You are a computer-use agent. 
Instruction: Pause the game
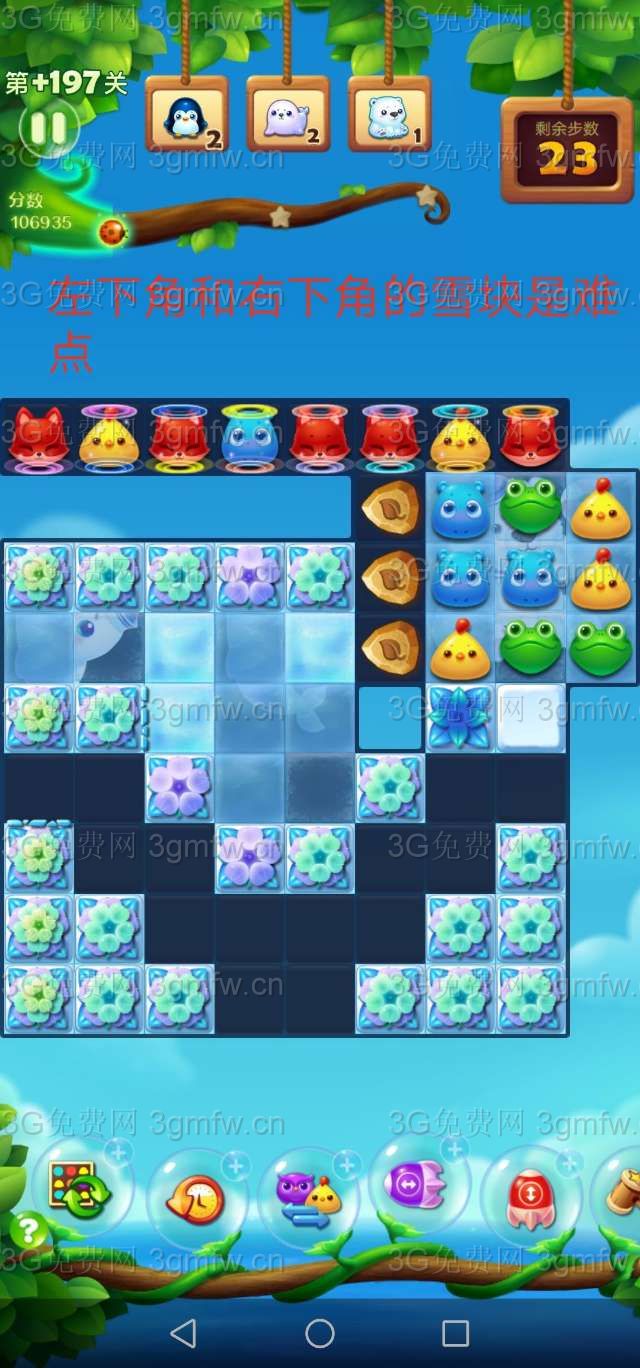[47, 128]
